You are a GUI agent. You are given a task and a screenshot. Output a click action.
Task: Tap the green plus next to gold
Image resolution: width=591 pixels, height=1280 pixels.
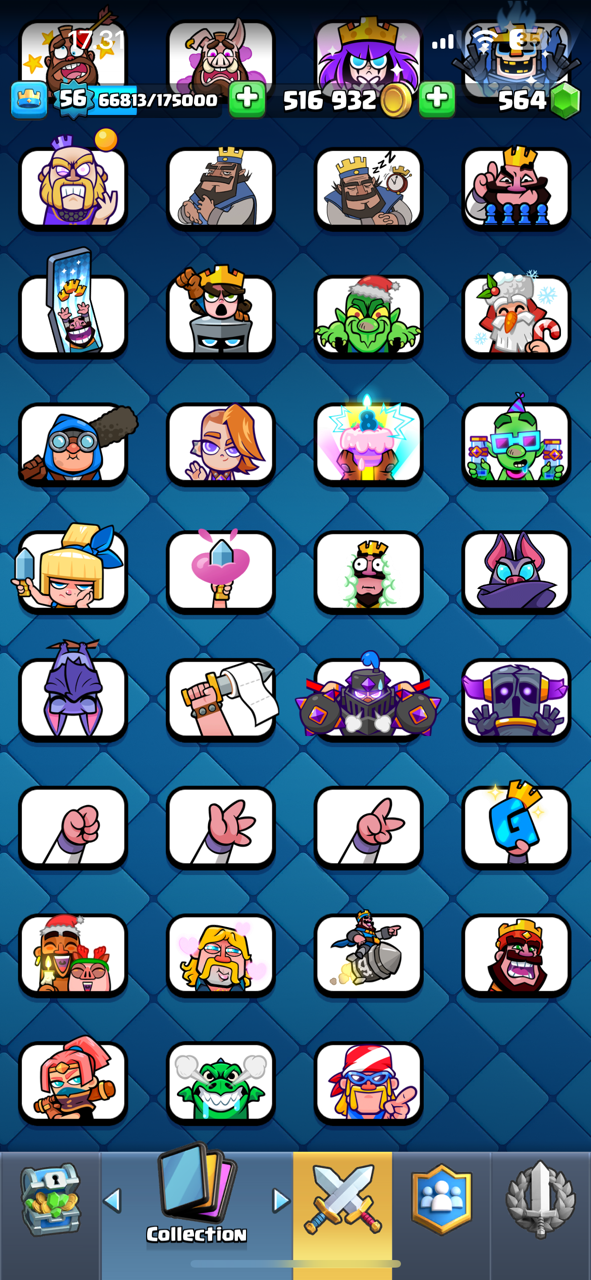click(437, 99)
